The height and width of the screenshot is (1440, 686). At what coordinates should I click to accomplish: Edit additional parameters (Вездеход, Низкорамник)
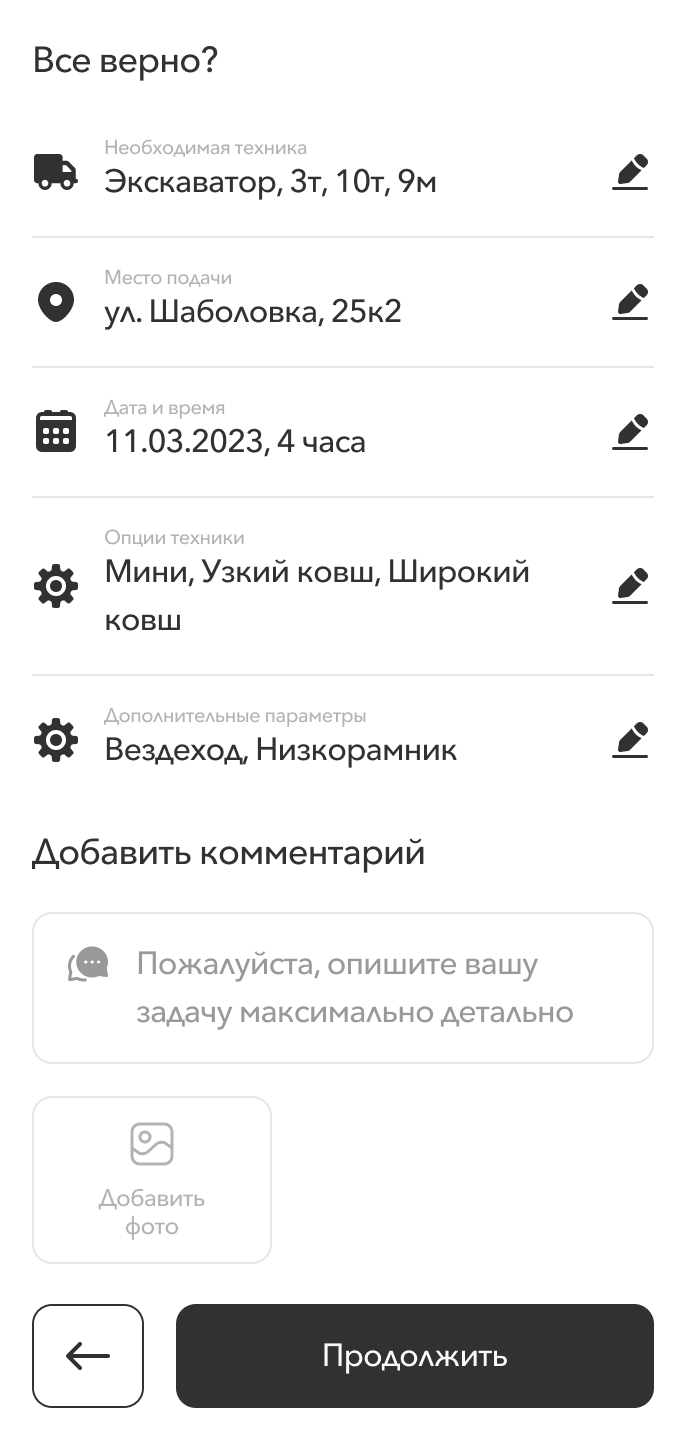(630, 740)
